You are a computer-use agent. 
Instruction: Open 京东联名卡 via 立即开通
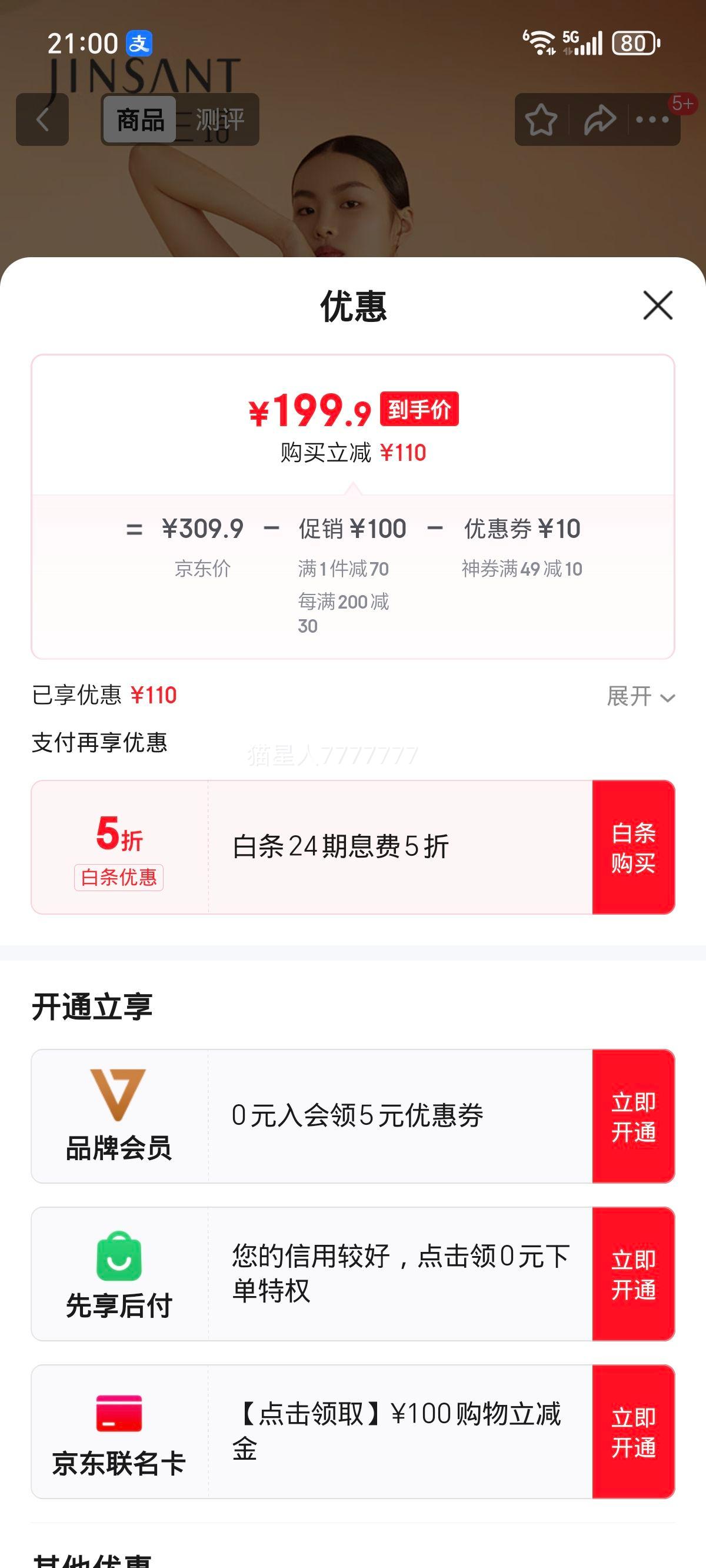point(633,1431)
